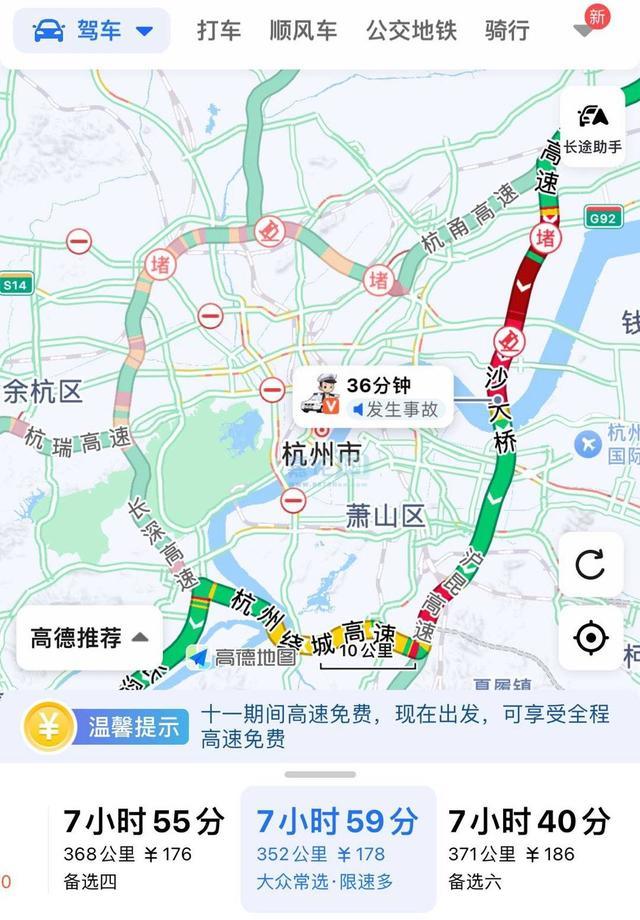Open the 温馨提示 highway-free notice

[x=320, y=727]
